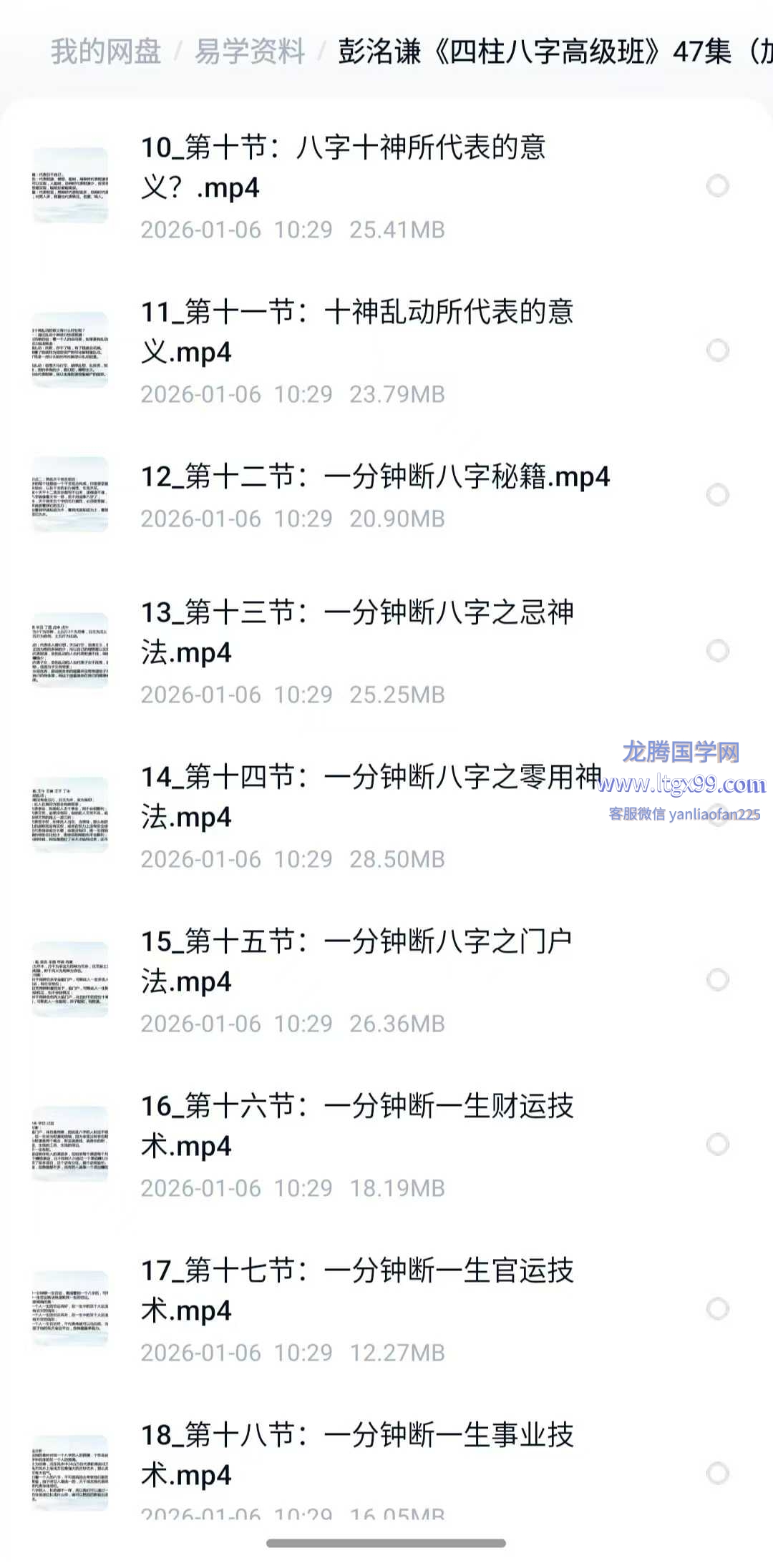Open video 17_第十七节 一分钟断一生官运技术
This screenshot has width=773, height=1568.
click(x=356, y=1290)
